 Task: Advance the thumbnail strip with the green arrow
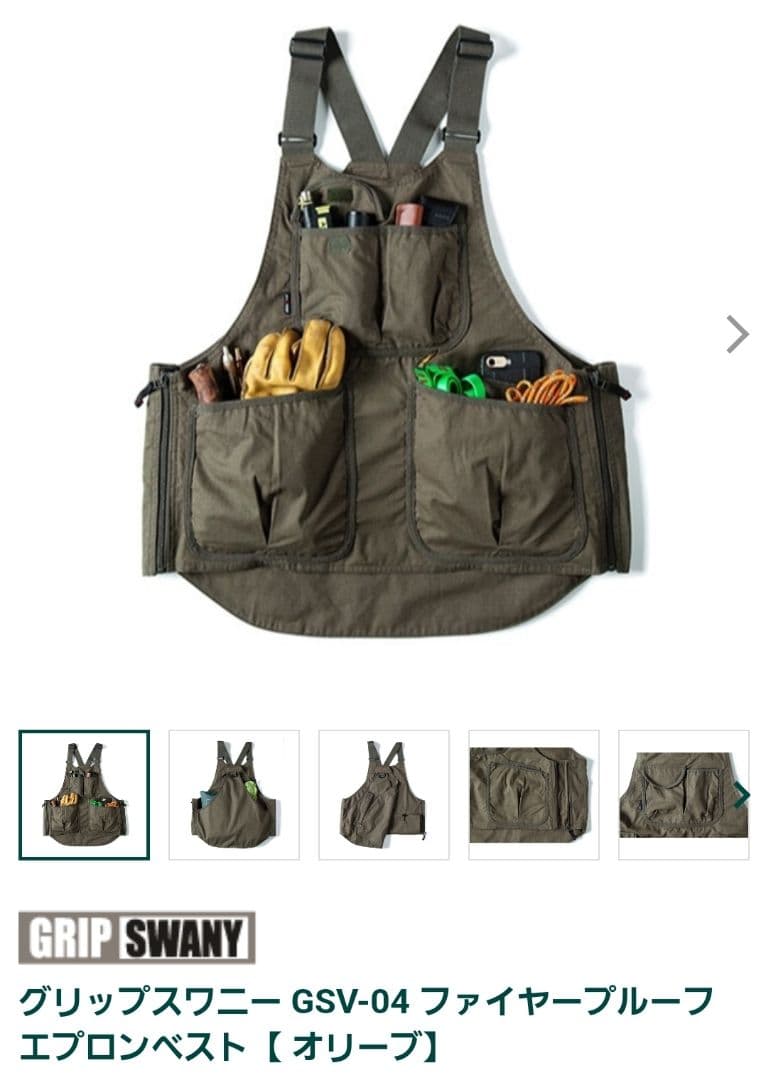(x=741, y=795)
